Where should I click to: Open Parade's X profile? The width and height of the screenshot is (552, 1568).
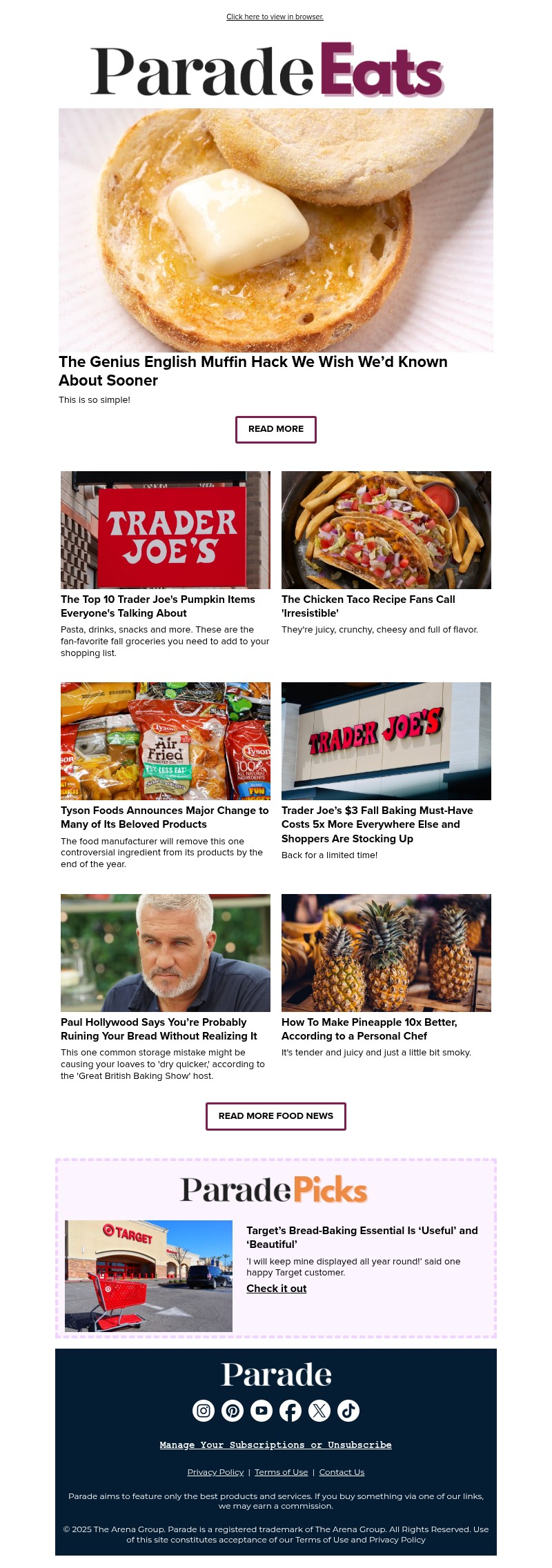coord(319,1411)
